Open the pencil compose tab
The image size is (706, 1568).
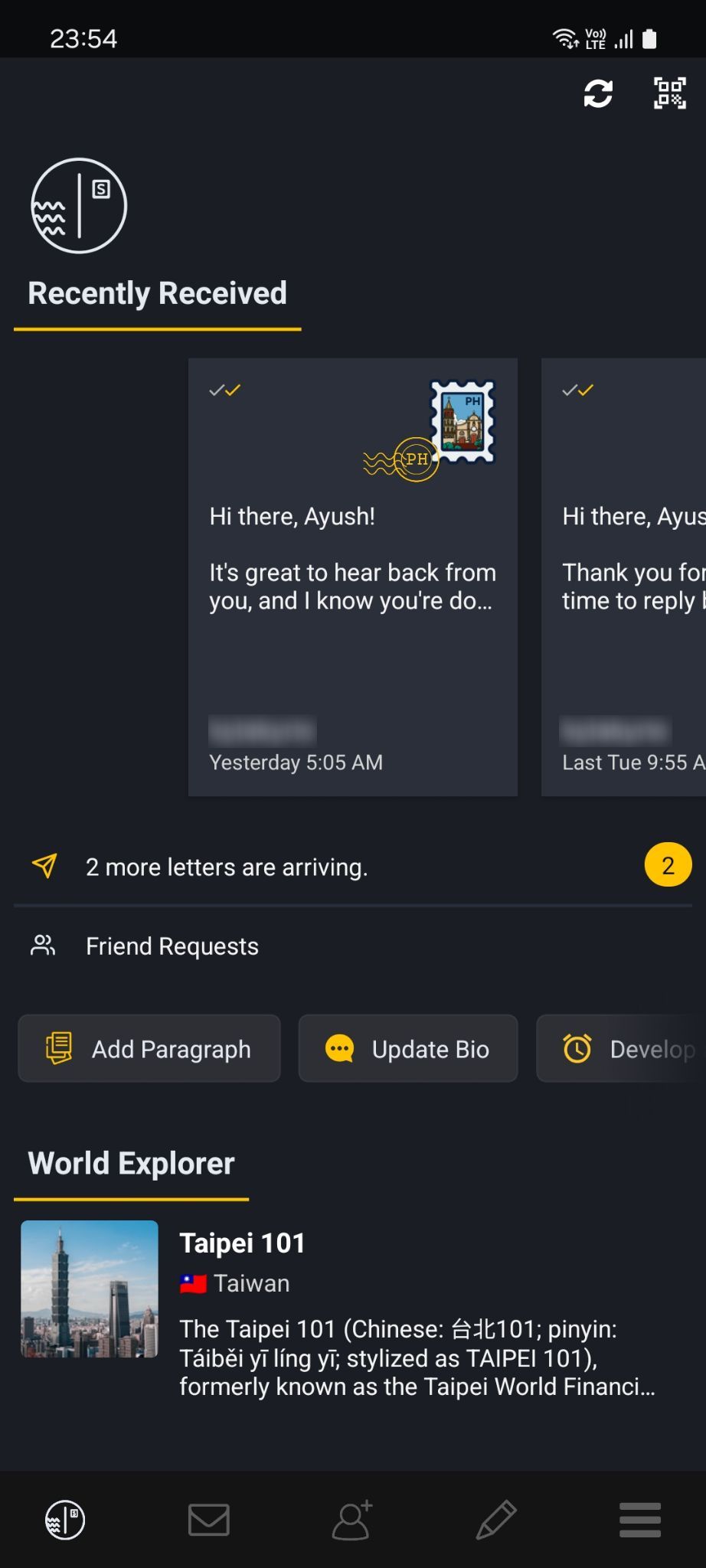click(x=496, y=1520)
